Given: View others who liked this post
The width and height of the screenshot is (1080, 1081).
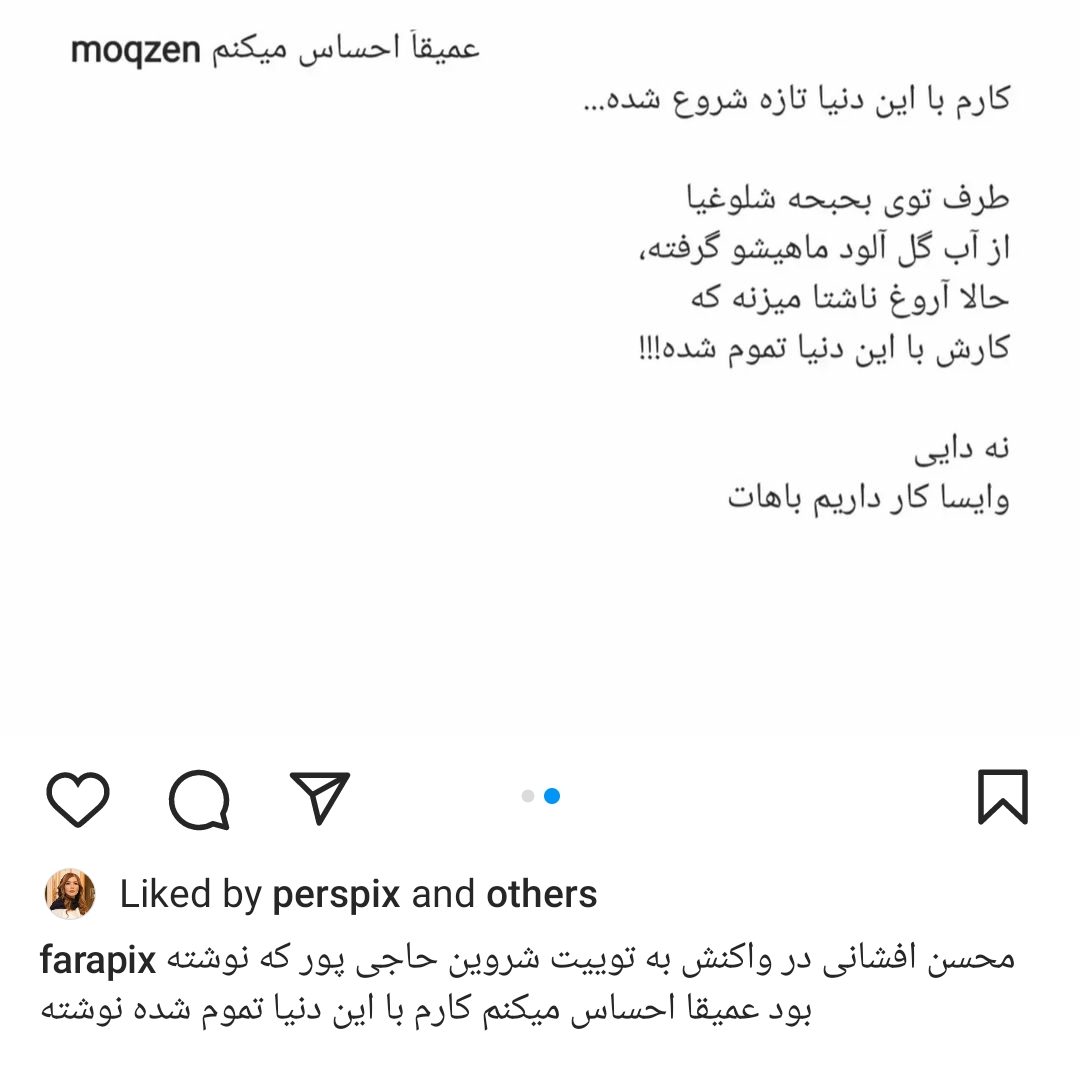Looking at the screenshot, I should [542, 894].
